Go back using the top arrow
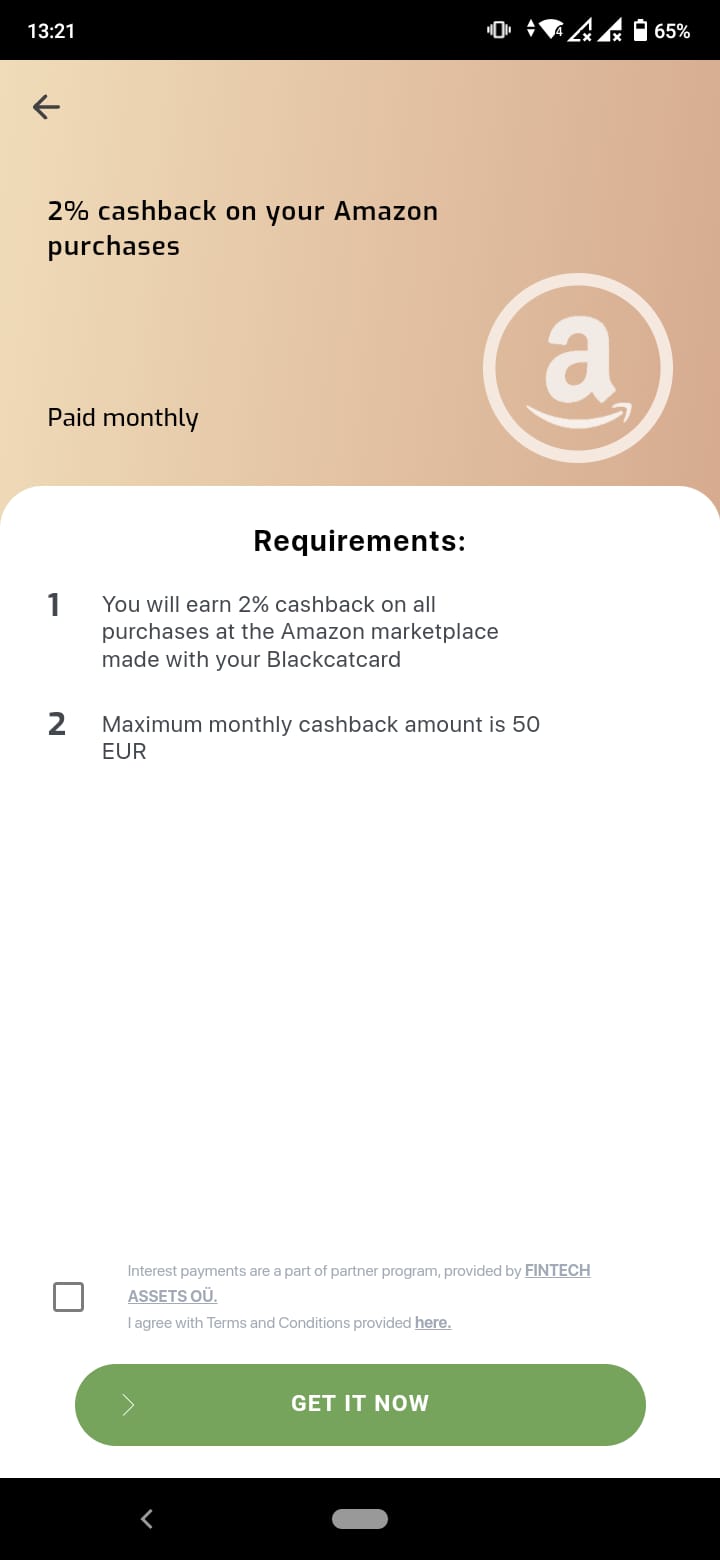 [x=46, y=107]
